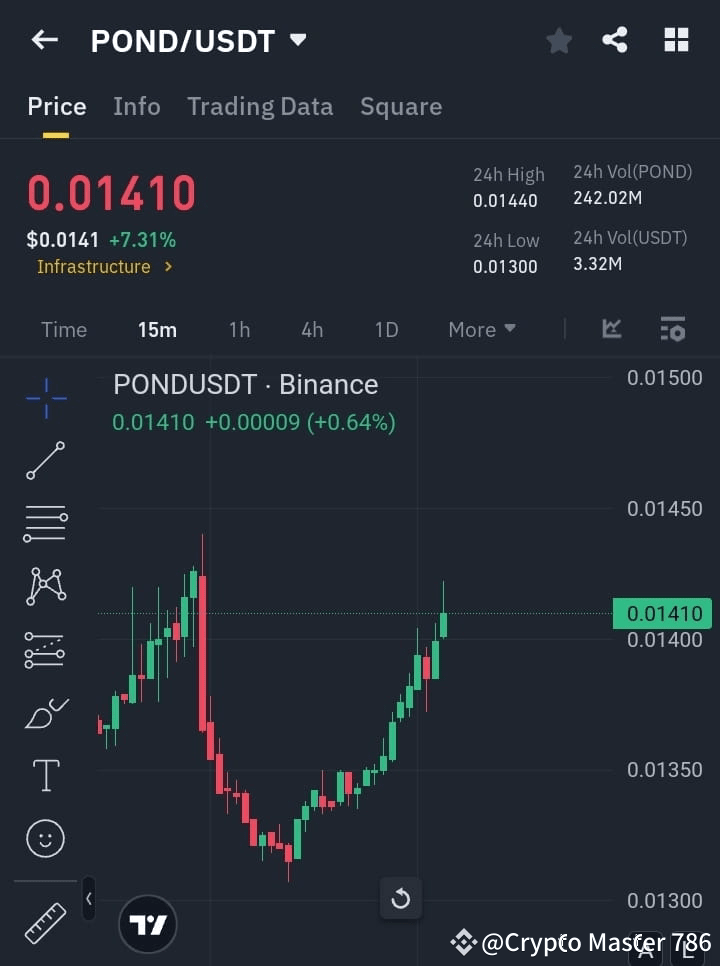
Task: Switch to the Trading Data tab
Action: (x=260, y=106)
